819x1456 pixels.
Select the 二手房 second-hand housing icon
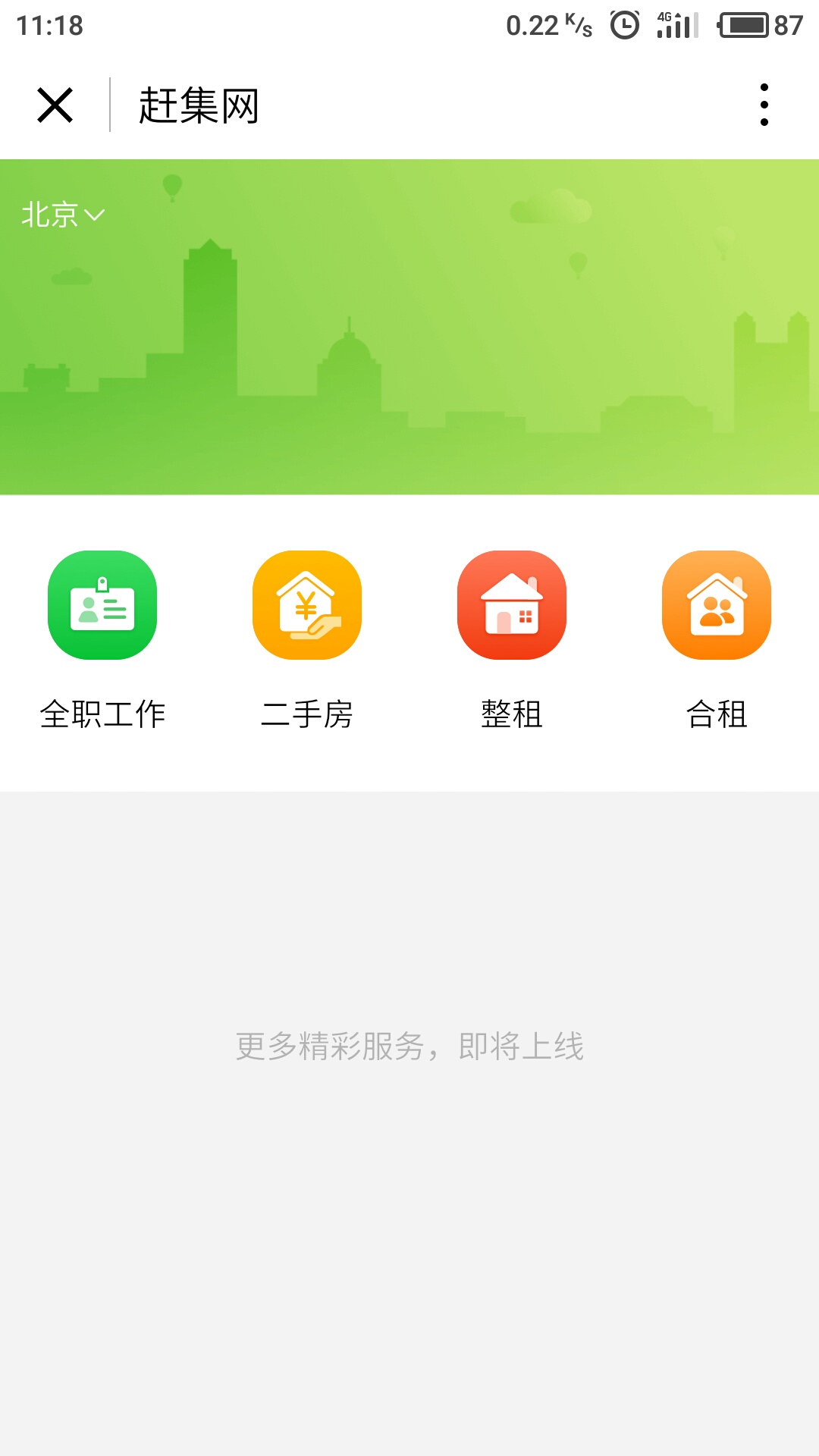click(307, 603)
